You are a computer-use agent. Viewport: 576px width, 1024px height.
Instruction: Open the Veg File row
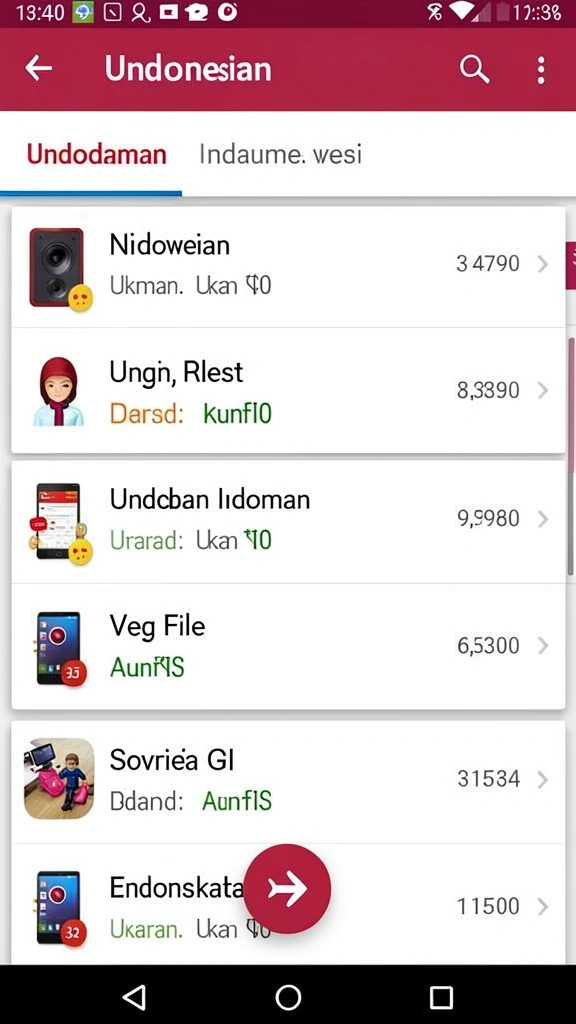[x=288, y=646]
